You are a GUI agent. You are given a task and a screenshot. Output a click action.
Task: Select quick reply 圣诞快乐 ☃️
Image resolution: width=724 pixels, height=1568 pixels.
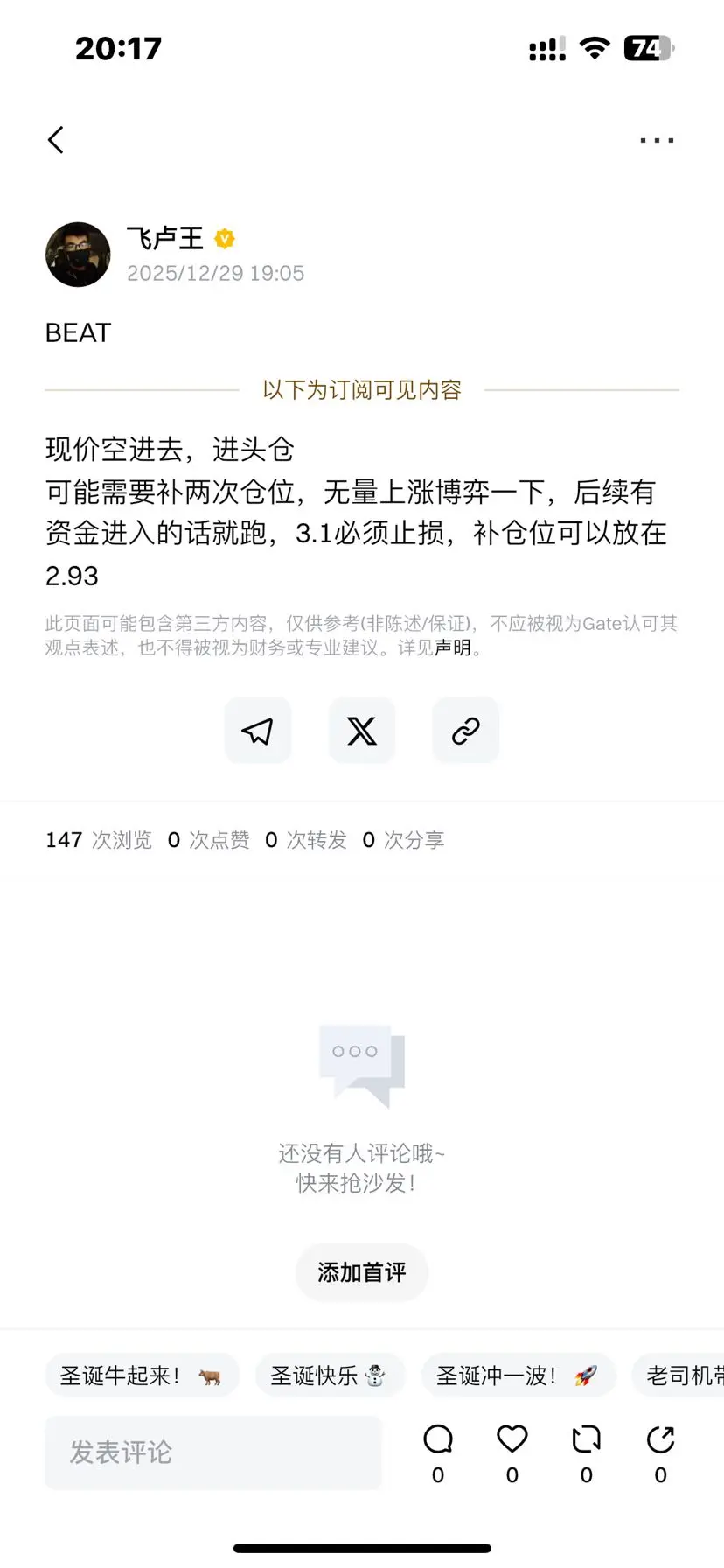click(330, 1375)
